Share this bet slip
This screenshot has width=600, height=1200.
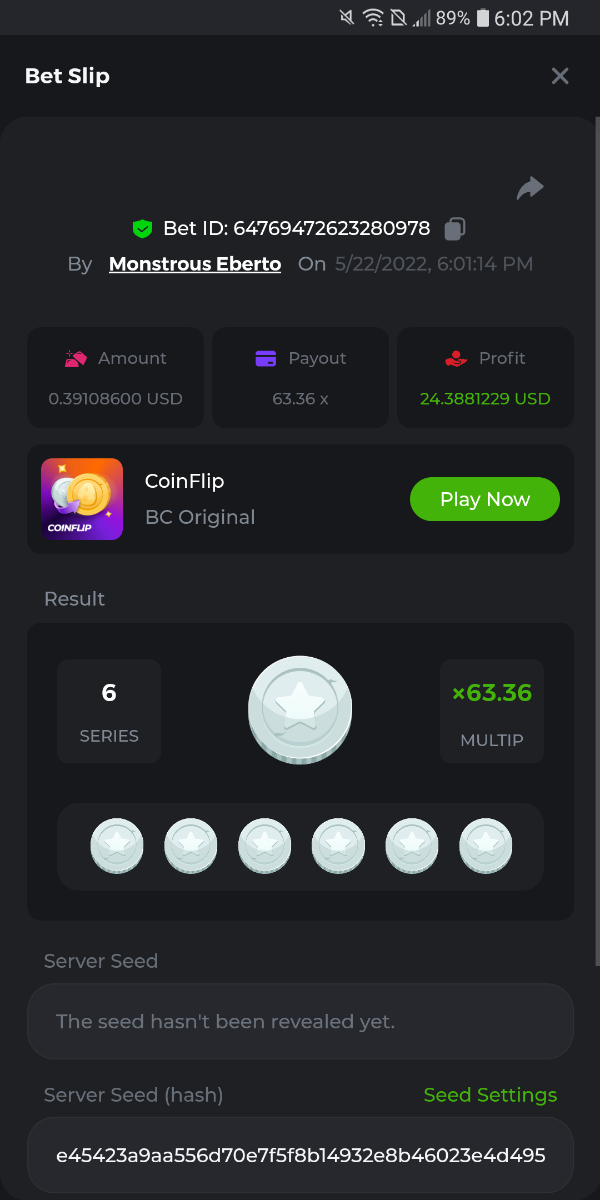(x=530, y=188)
